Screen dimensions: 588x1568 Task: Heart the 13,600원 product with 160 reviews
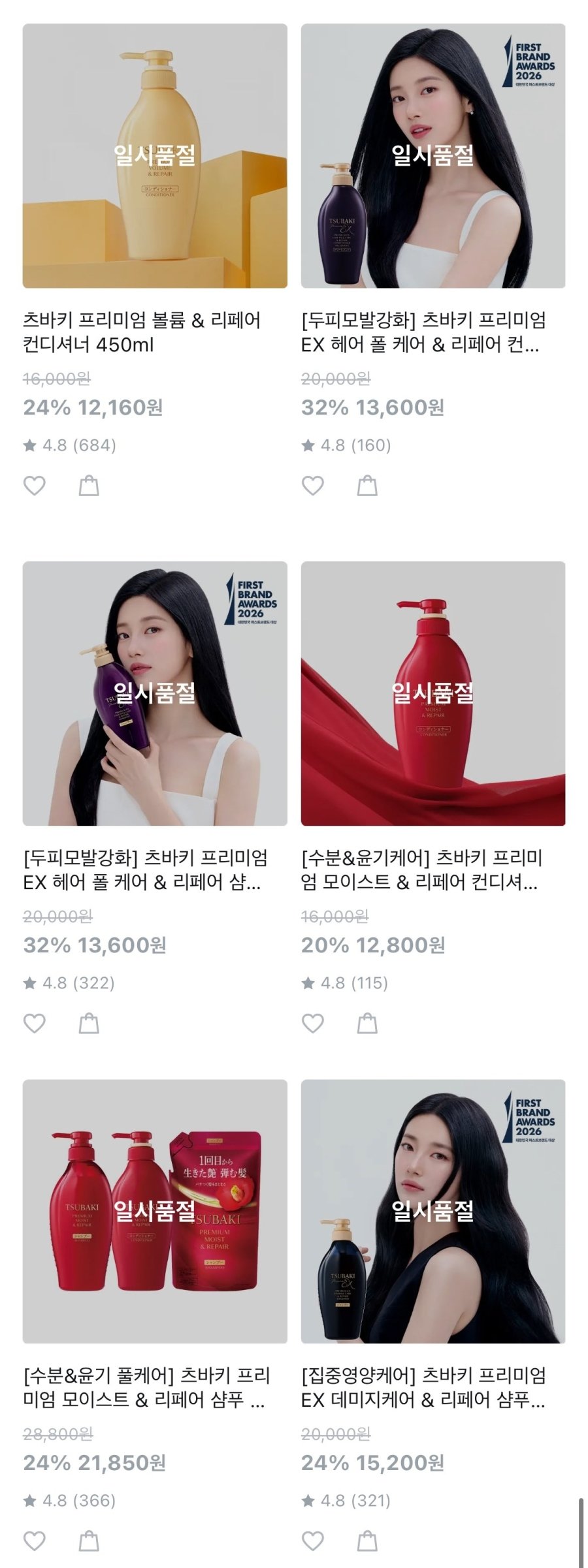pos(312,486)
